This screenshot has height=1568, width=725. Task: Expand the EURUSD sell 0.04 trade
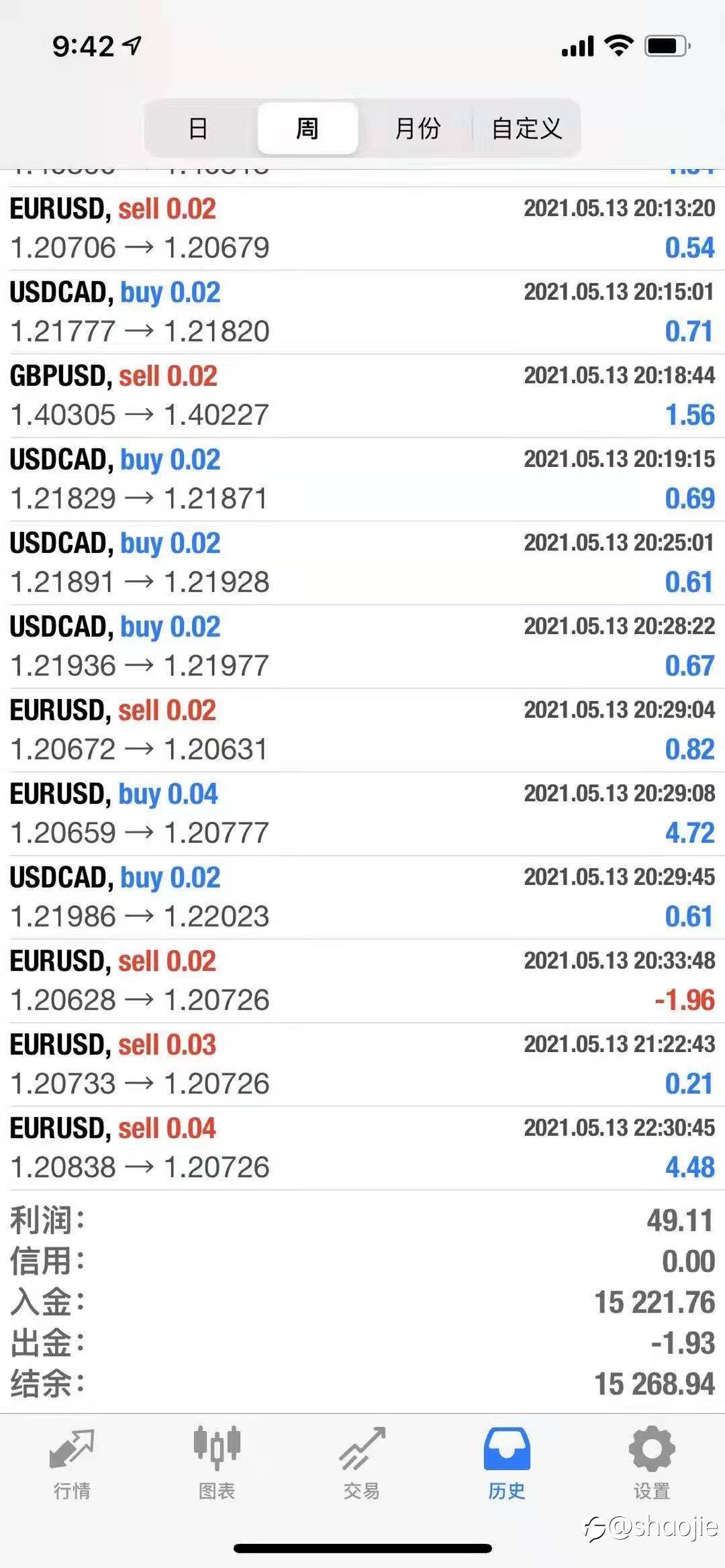pos(362,1148)
